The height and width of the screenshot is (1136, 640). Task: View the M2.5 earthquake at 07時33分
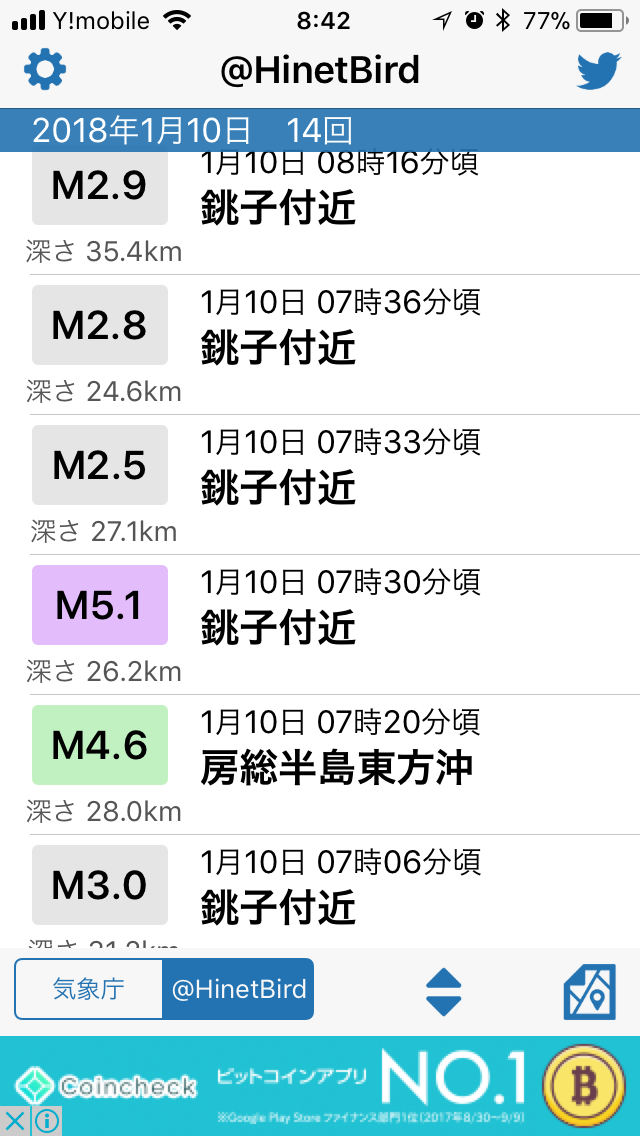click(320, 485)
